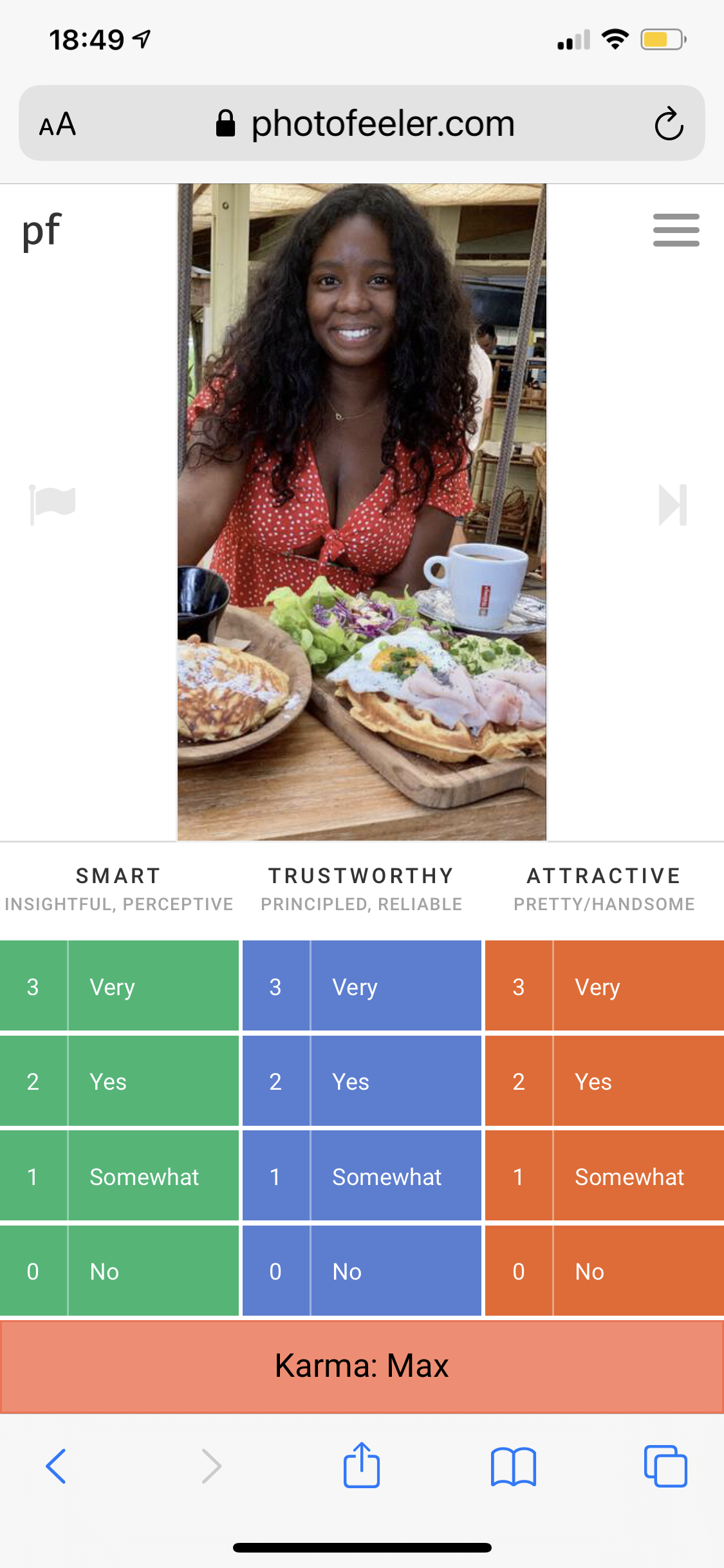Tap the Karma: Max bar

[362, 1366]
